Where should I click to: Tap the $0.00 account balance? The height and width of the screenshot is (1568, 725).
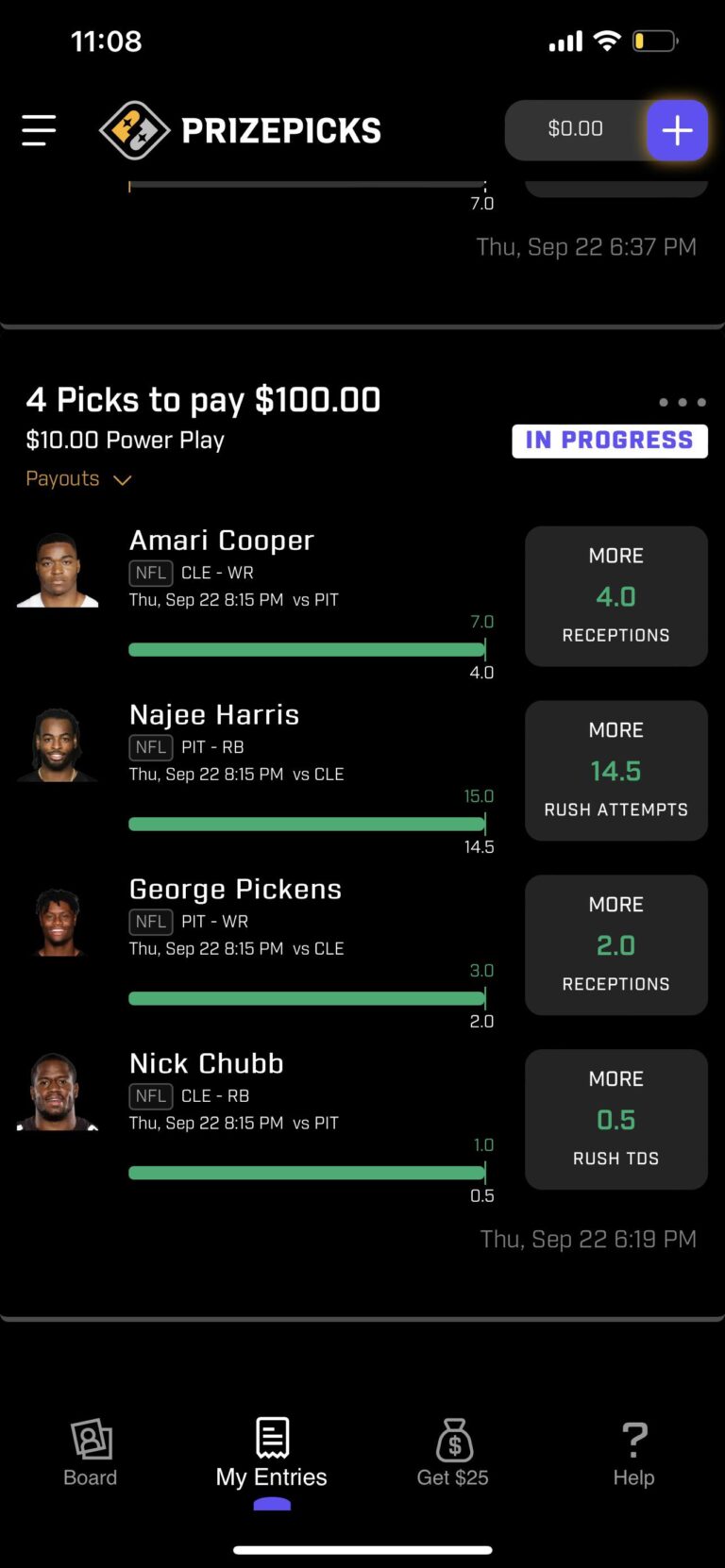click(575, 129)
